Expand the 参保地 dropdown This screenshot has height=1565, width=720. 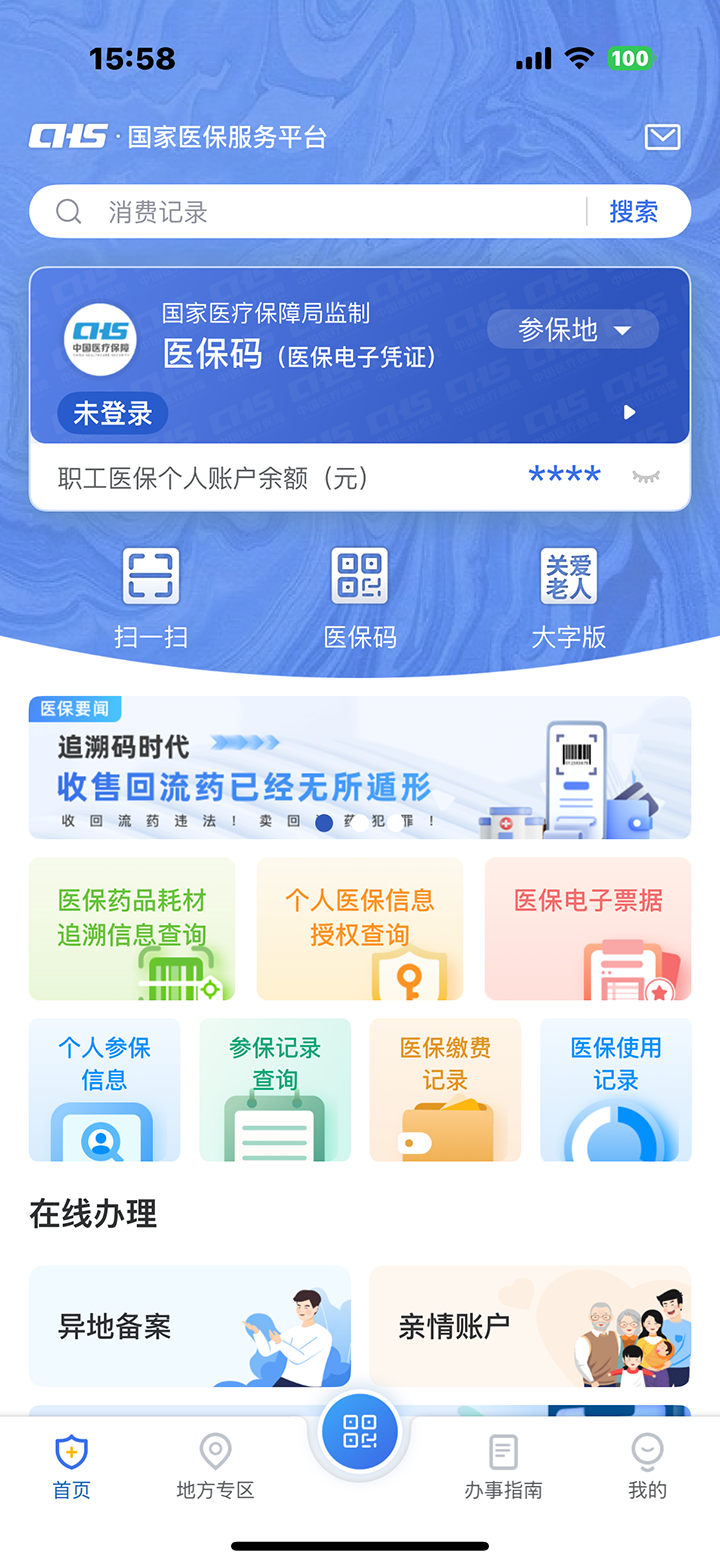(x=573, y=330)
